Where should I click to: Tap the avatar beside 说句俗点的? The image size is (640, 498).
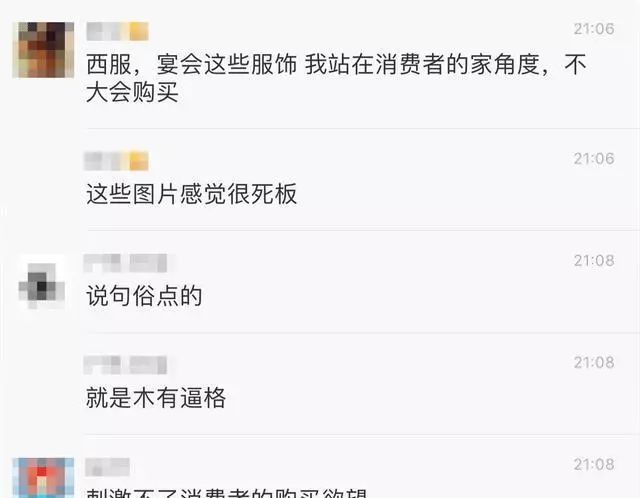coord(43,282)
